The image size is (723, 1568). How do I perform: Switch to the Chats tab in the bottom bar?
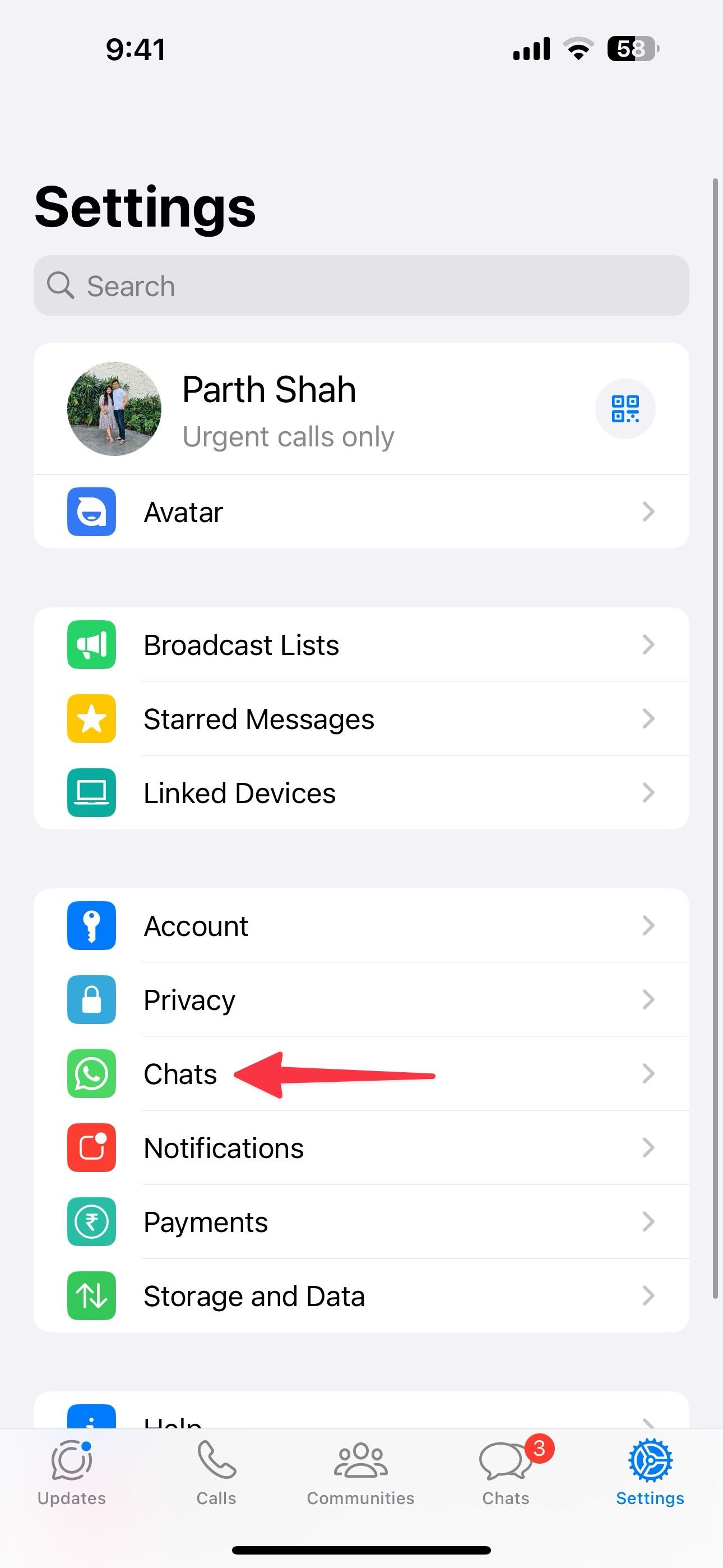[506, 1472]
